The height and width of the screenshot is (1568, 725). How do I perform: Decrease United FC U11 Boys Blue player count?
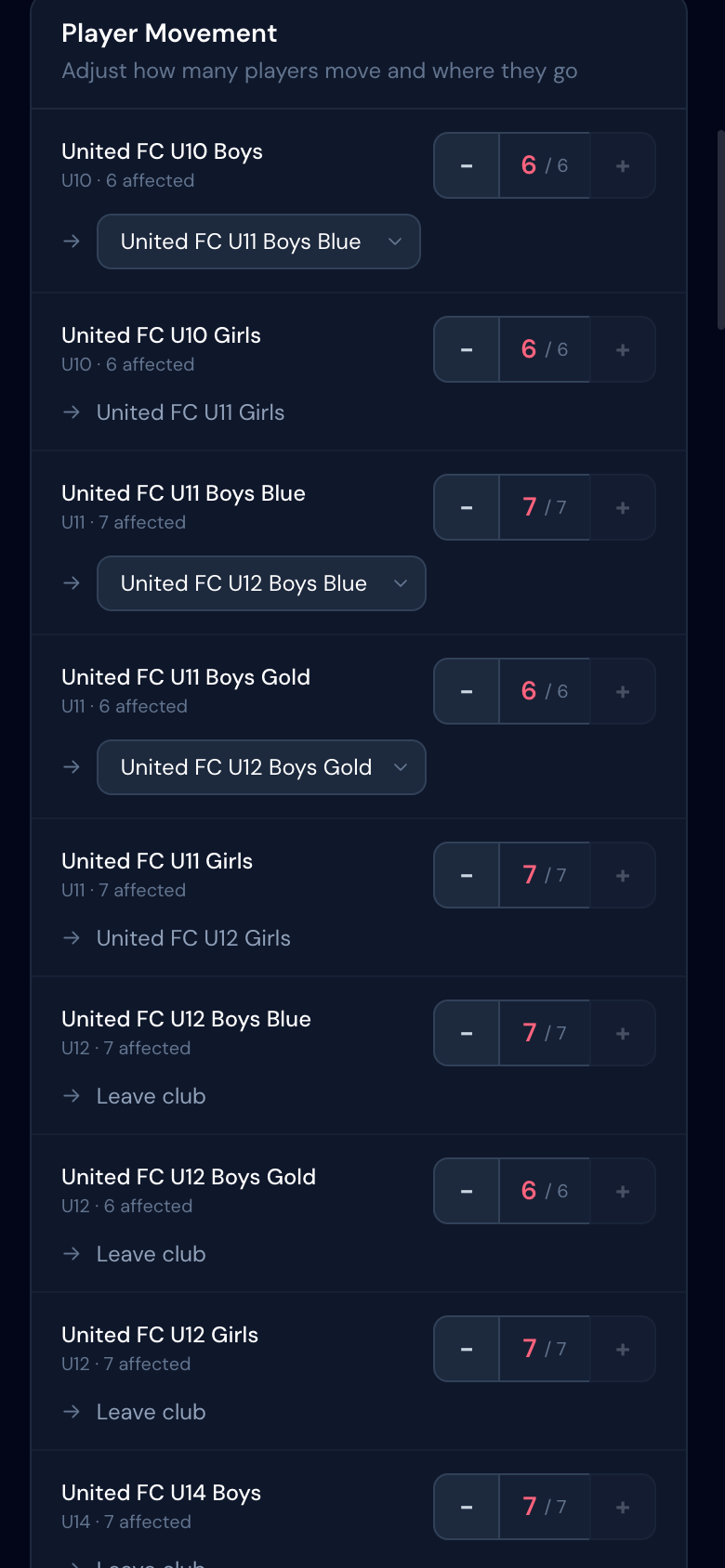click(x=466, y=506)
